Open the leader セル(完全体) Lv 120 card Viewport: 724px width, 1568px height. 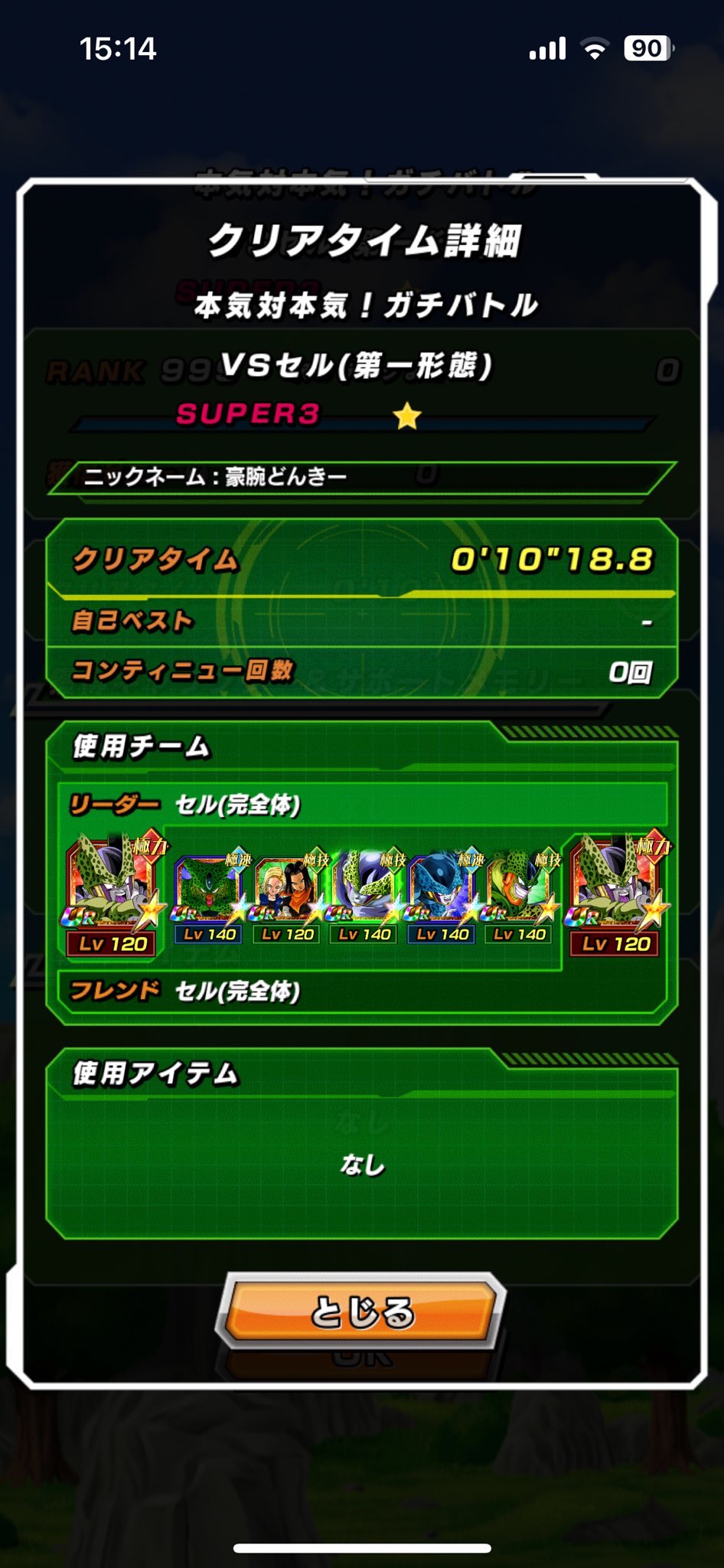114,893
